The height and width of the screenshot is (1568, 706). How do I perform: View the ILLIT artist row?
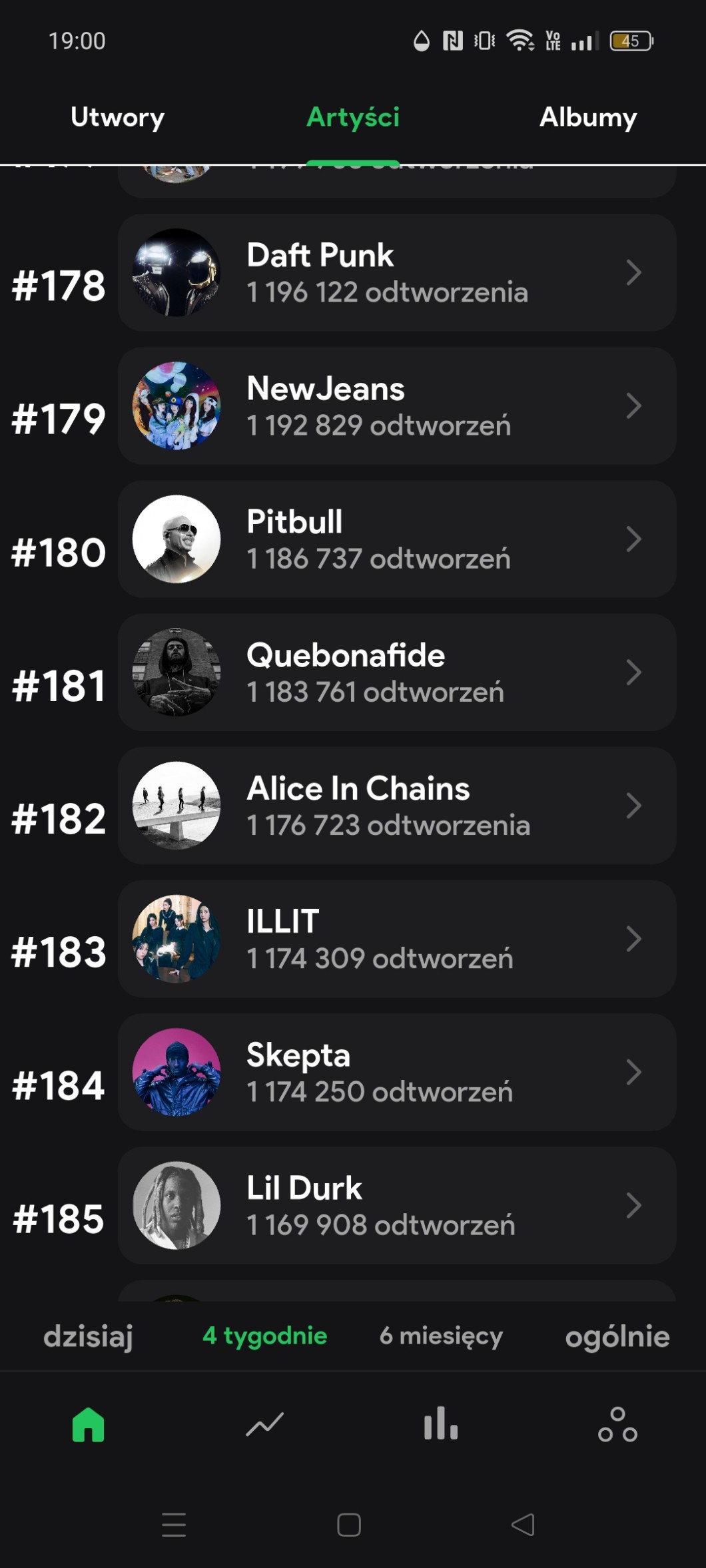click(397, 939)
